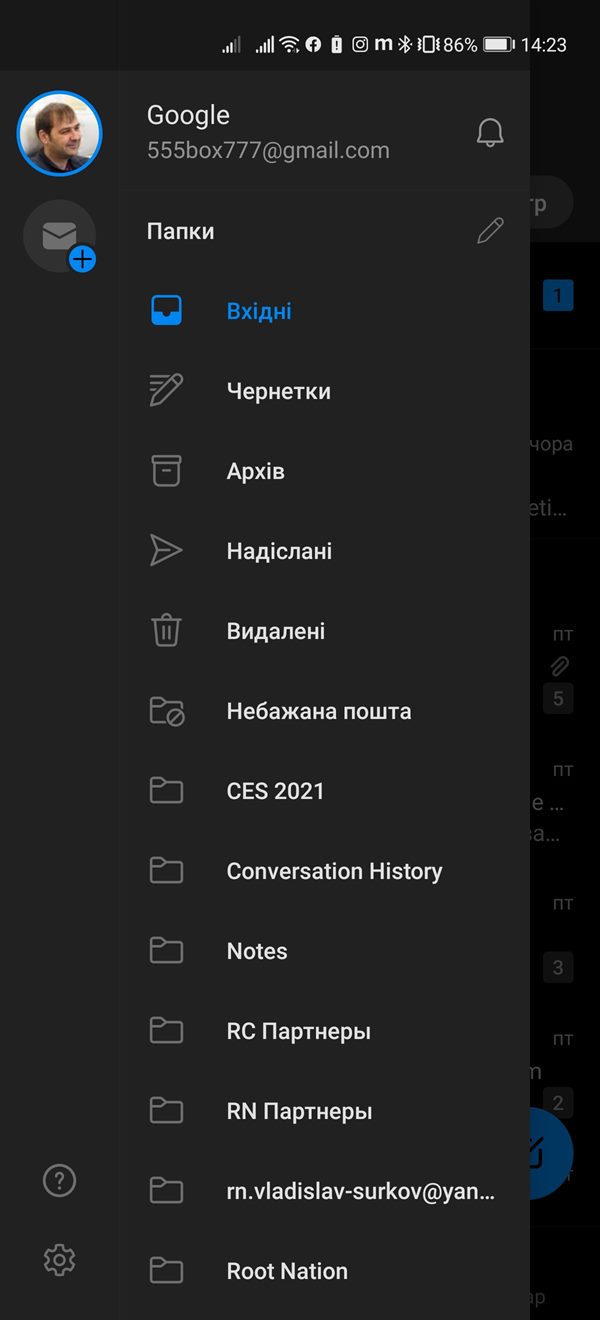600x1320 pixels.
Task: Open the Чернетки drafts folder
Action: [324, 391]
